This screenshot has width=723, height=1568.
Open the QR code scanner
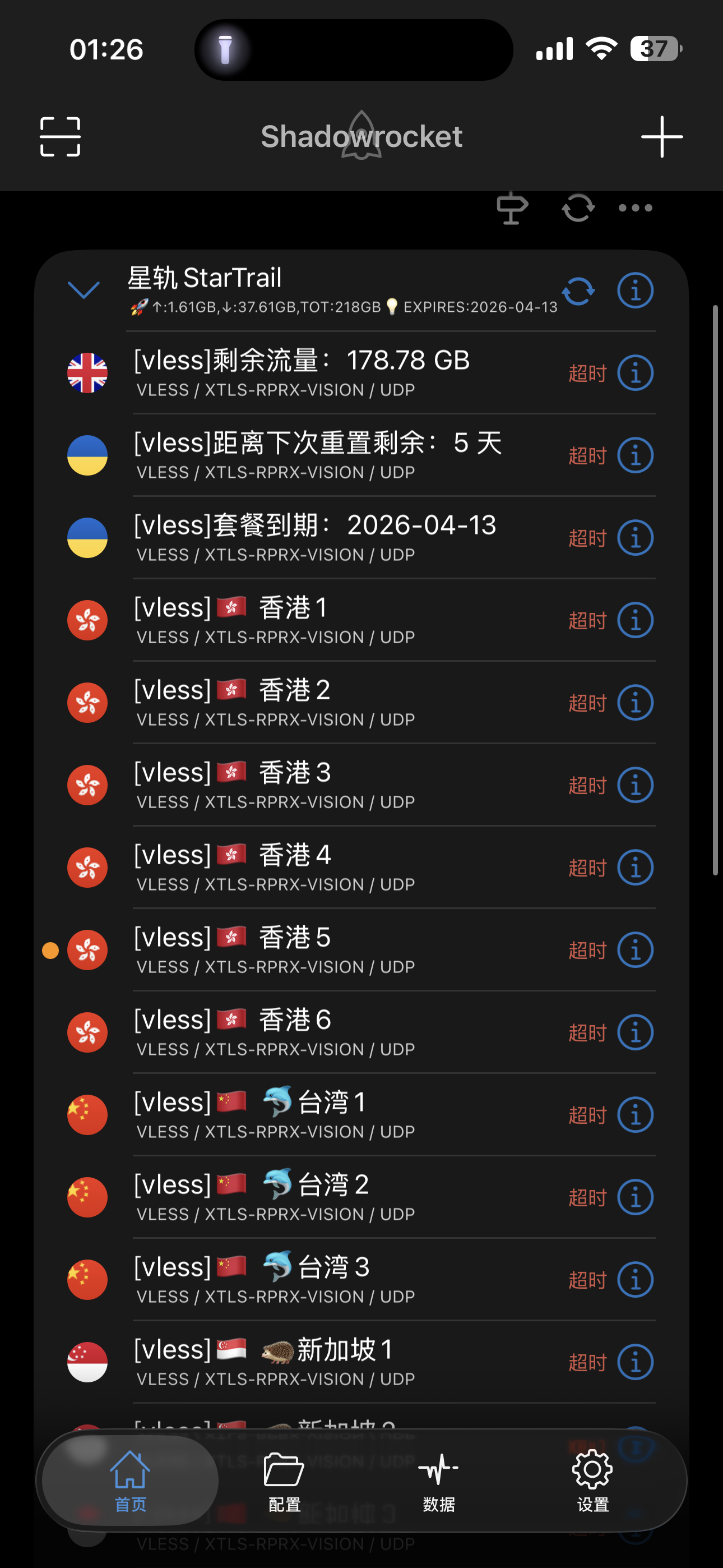pos(61,136)
